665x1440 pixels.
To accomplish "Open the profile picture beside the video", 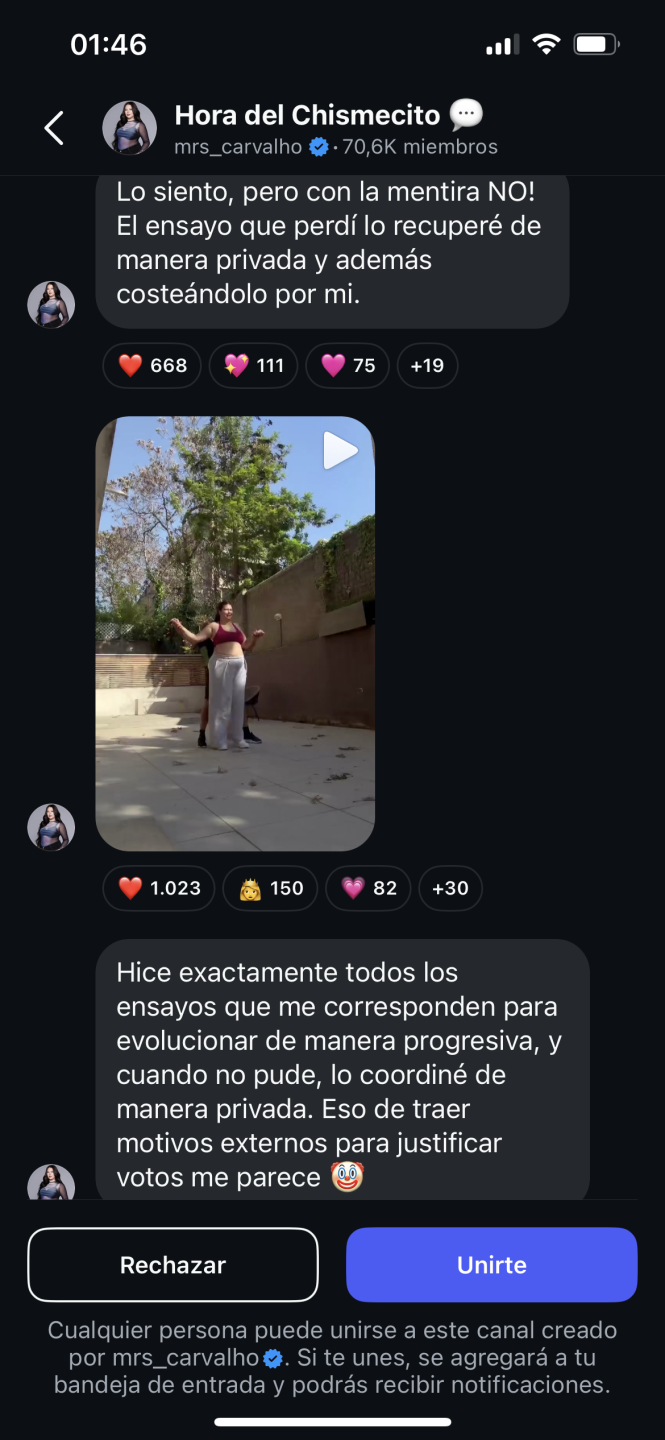I will click(51, 827).
